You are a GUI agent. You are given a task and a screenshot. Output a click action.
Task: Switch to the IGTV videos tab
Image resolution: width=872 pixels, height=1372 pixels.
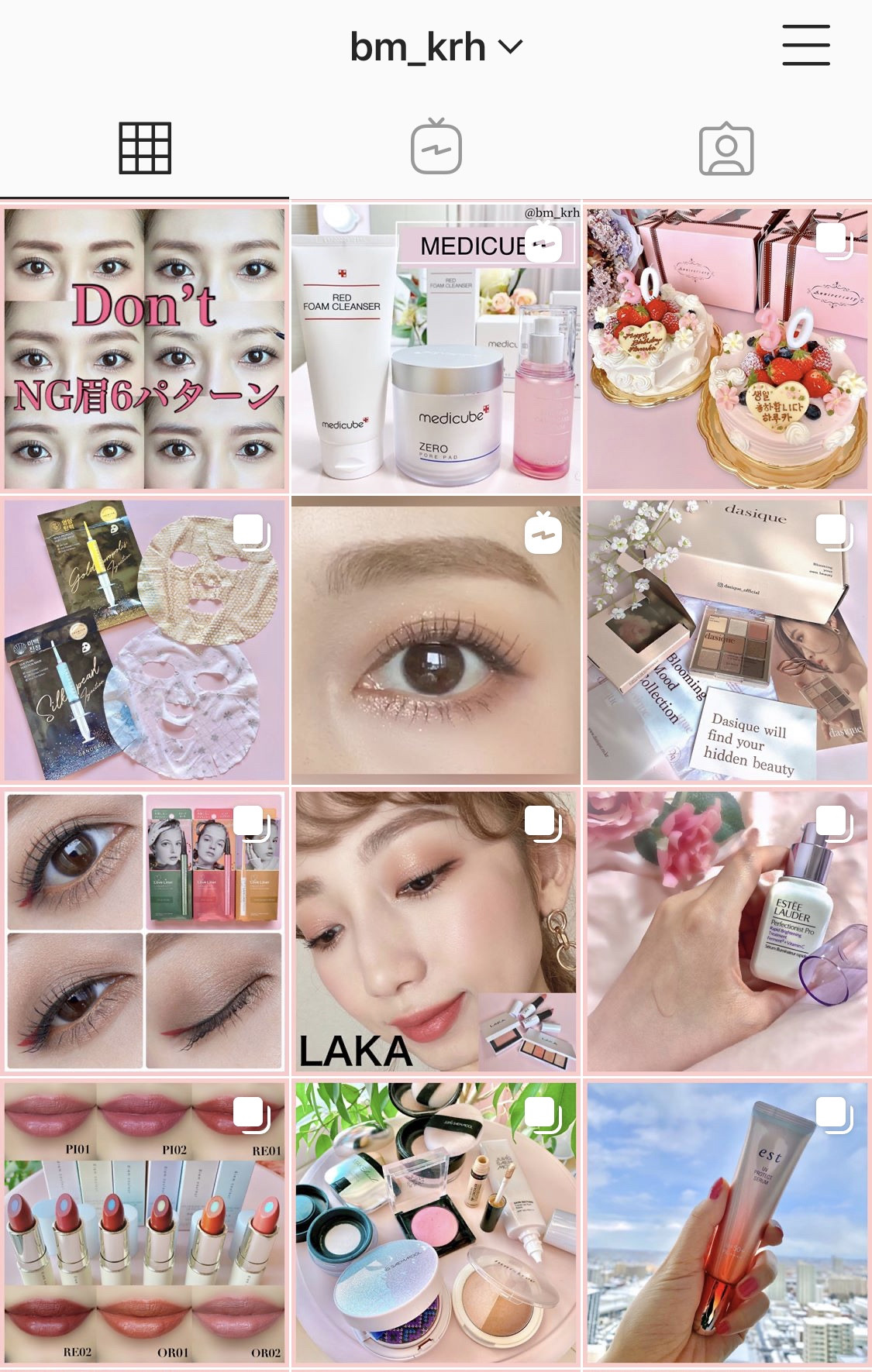[436, 148]
